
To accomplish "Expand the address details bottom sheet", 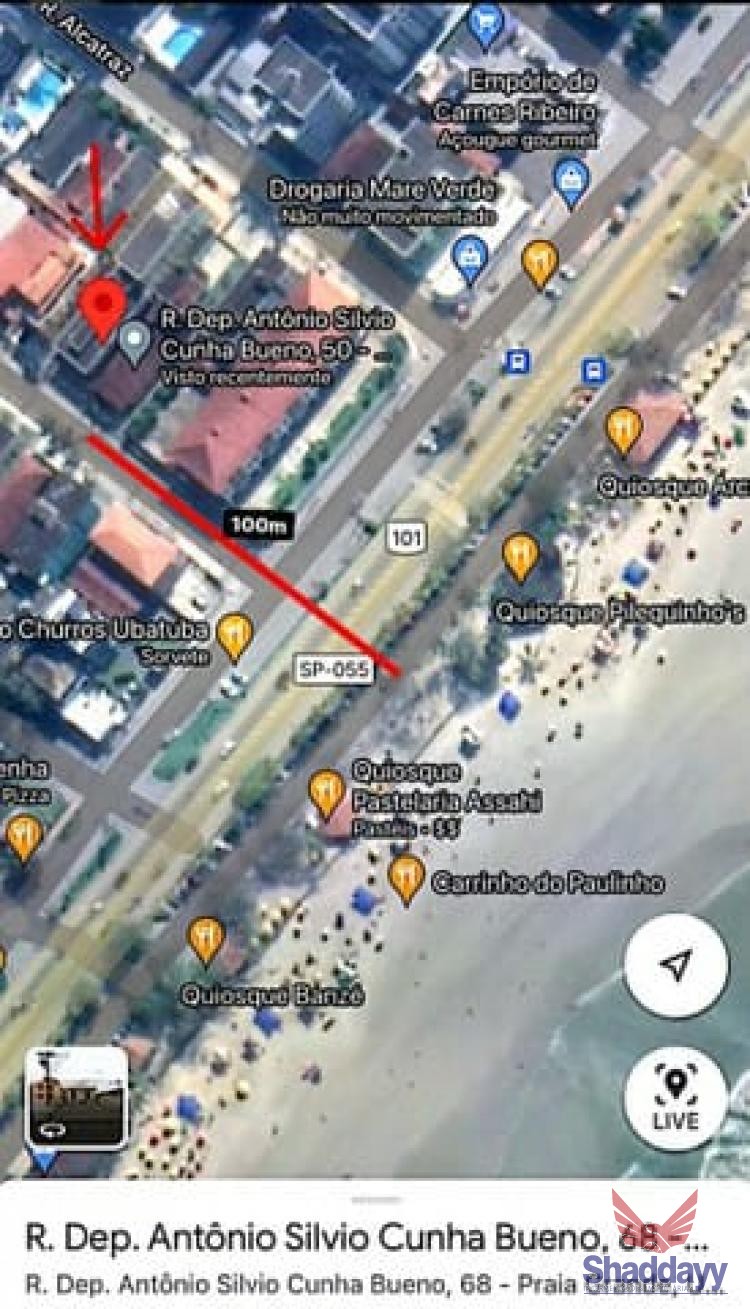I will (375, 1198).
